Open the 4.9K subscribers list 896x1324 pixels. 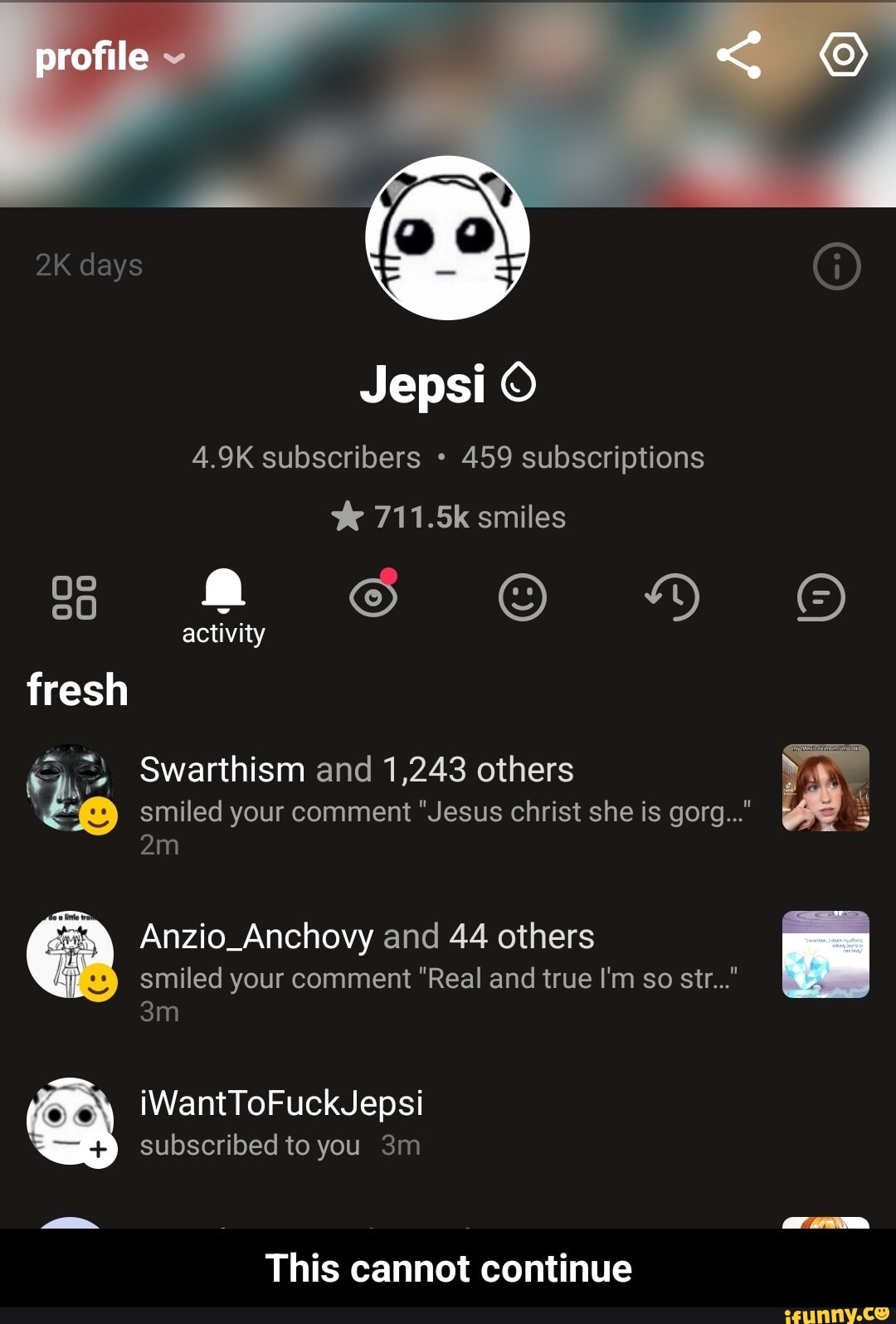(x=306, y=457)
